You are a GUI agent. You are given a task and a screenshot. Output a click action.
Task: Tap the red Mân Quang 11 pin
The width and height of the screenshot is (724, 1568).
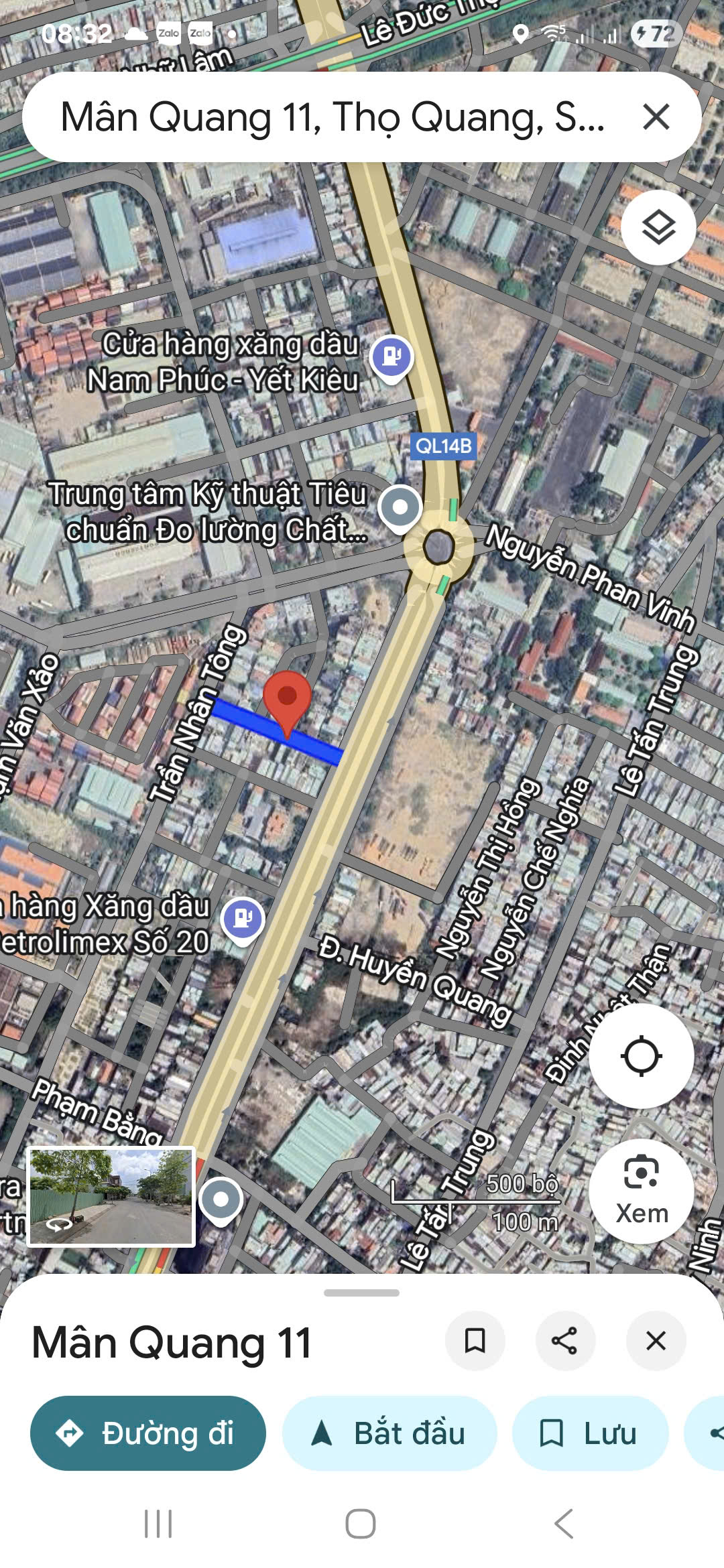point(287,698)
